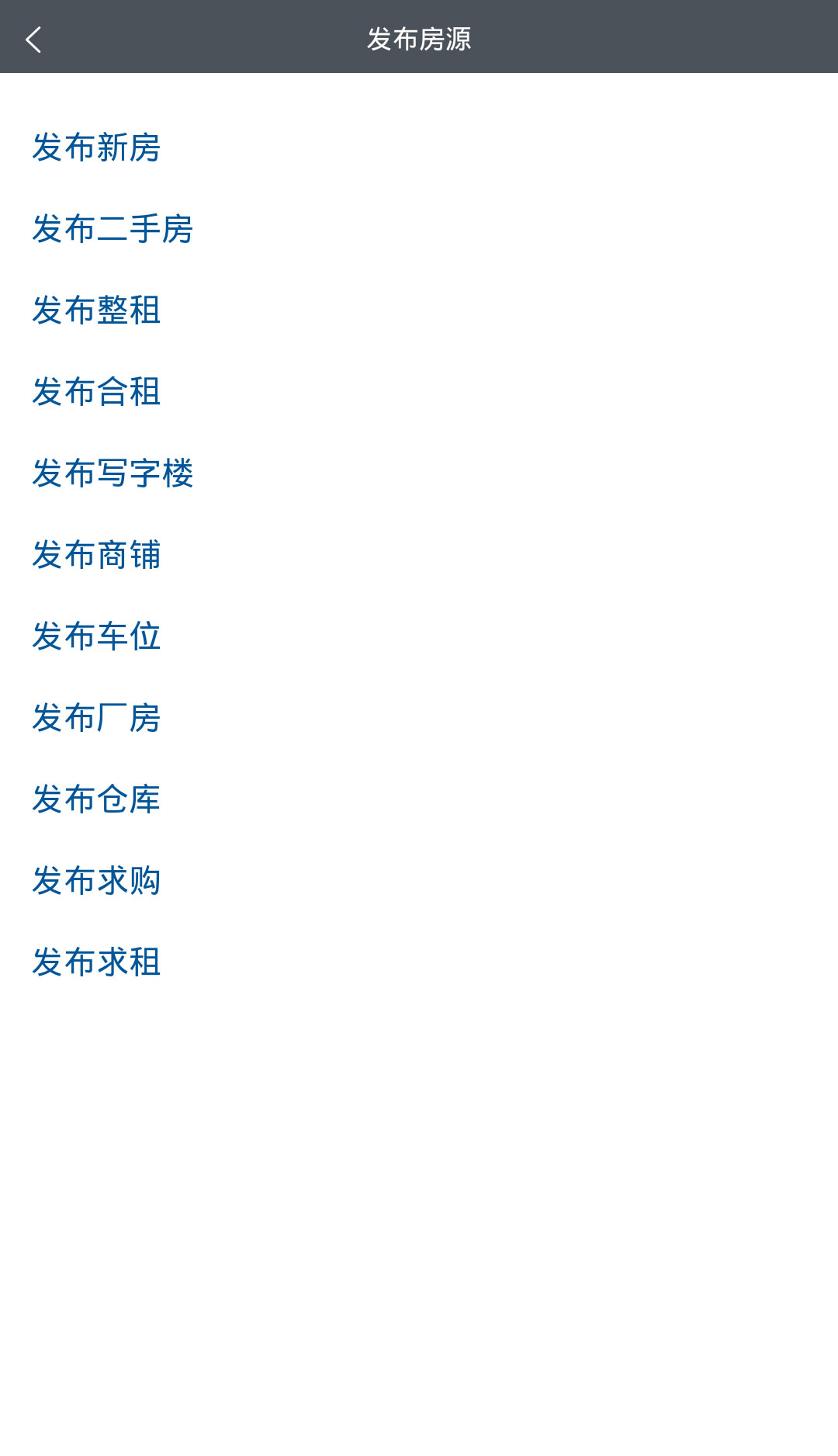This screenshot has height=1456, width=838.
Task: Choose 发布整租 entry
Action: point(96,310)
